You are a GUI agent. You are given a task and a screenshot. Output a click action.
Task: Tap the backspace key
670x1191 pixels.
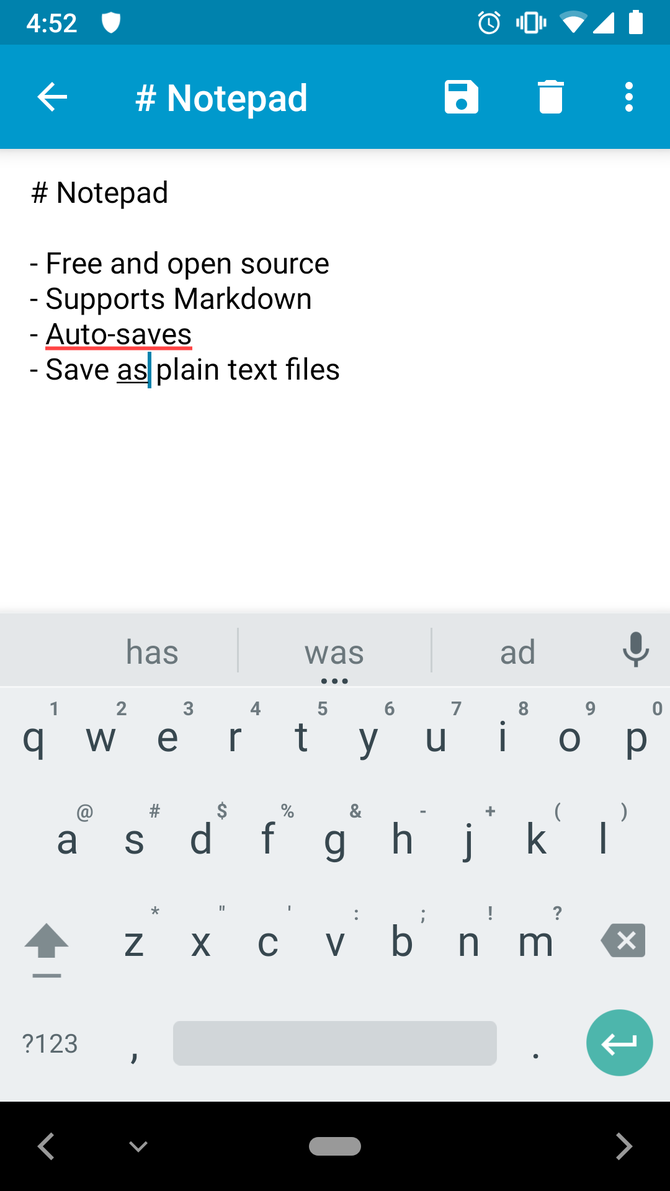click(623, 941)
